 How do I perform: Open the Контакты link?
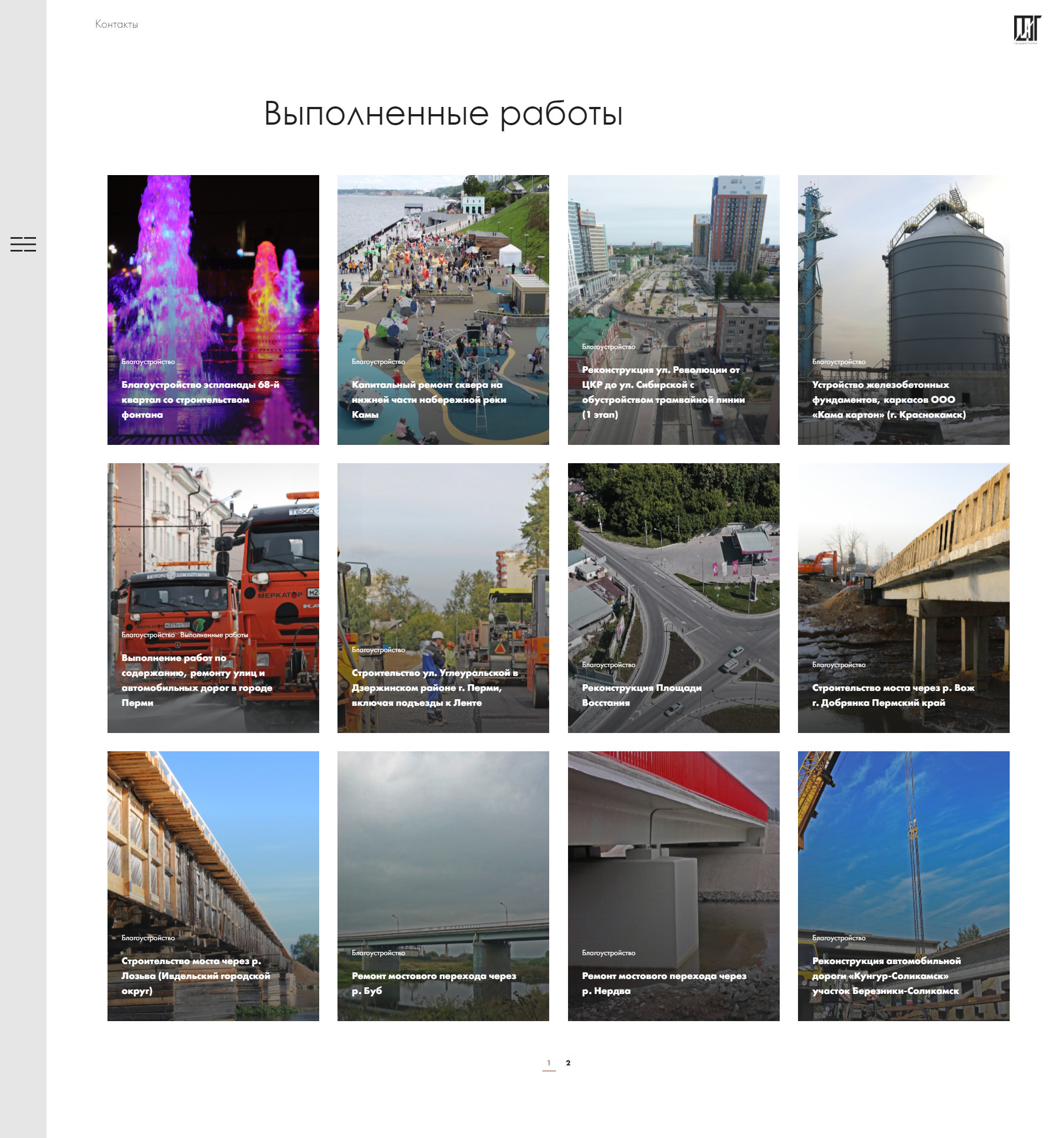coord(116,24)
